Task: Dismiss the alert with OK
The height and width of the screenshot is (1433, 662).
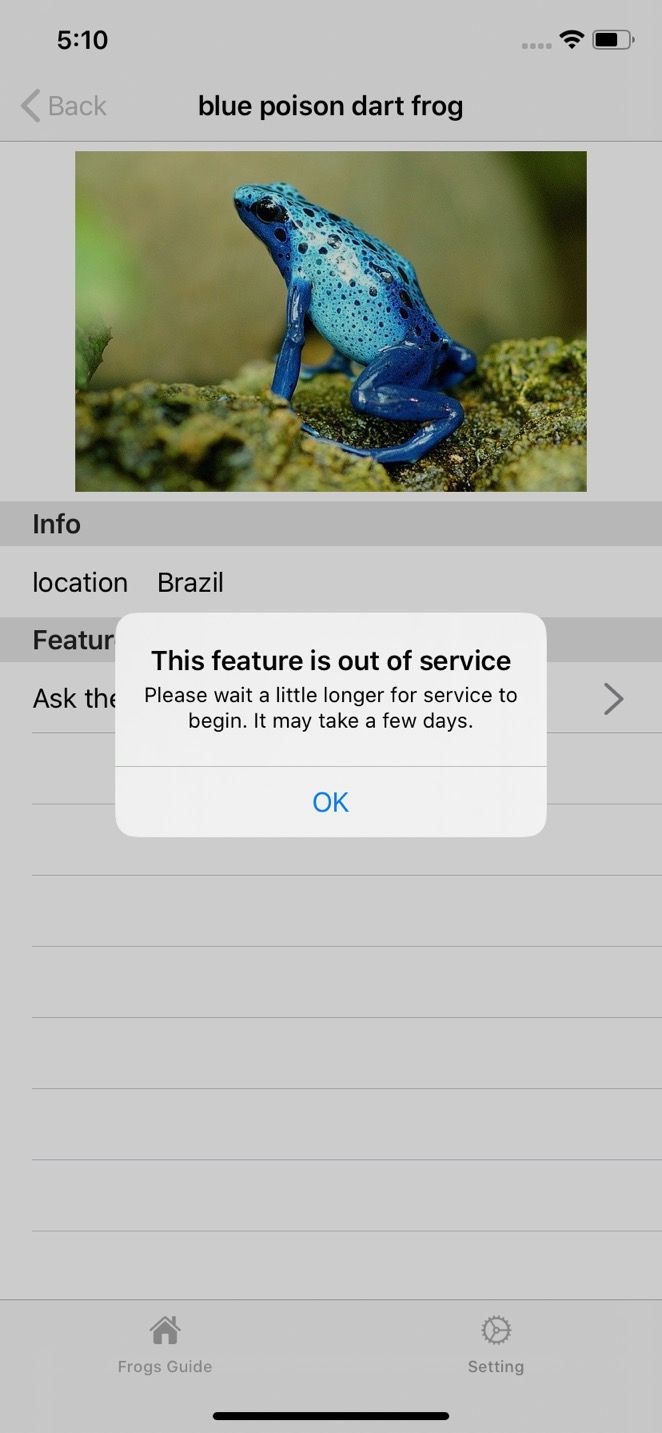Action: tap(330, 802)
